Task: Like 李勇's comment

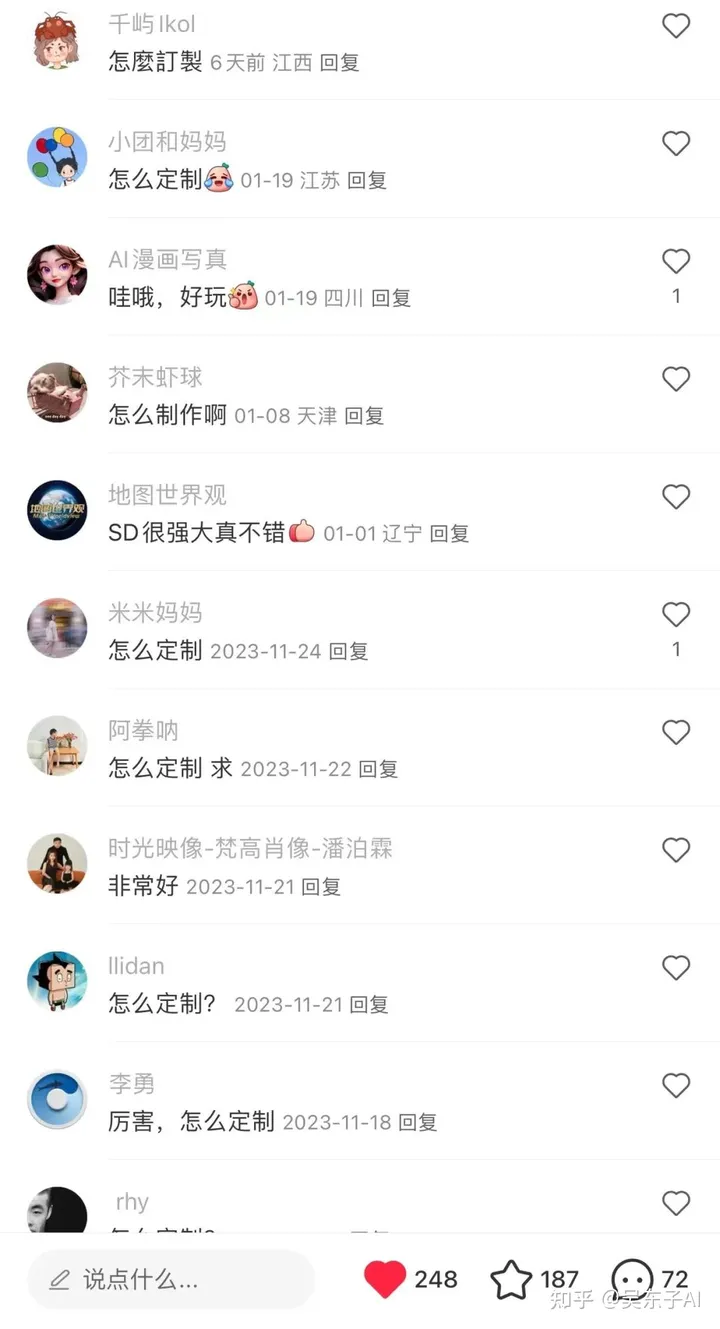Action: pyautogui.click(x=676, y=1086)
